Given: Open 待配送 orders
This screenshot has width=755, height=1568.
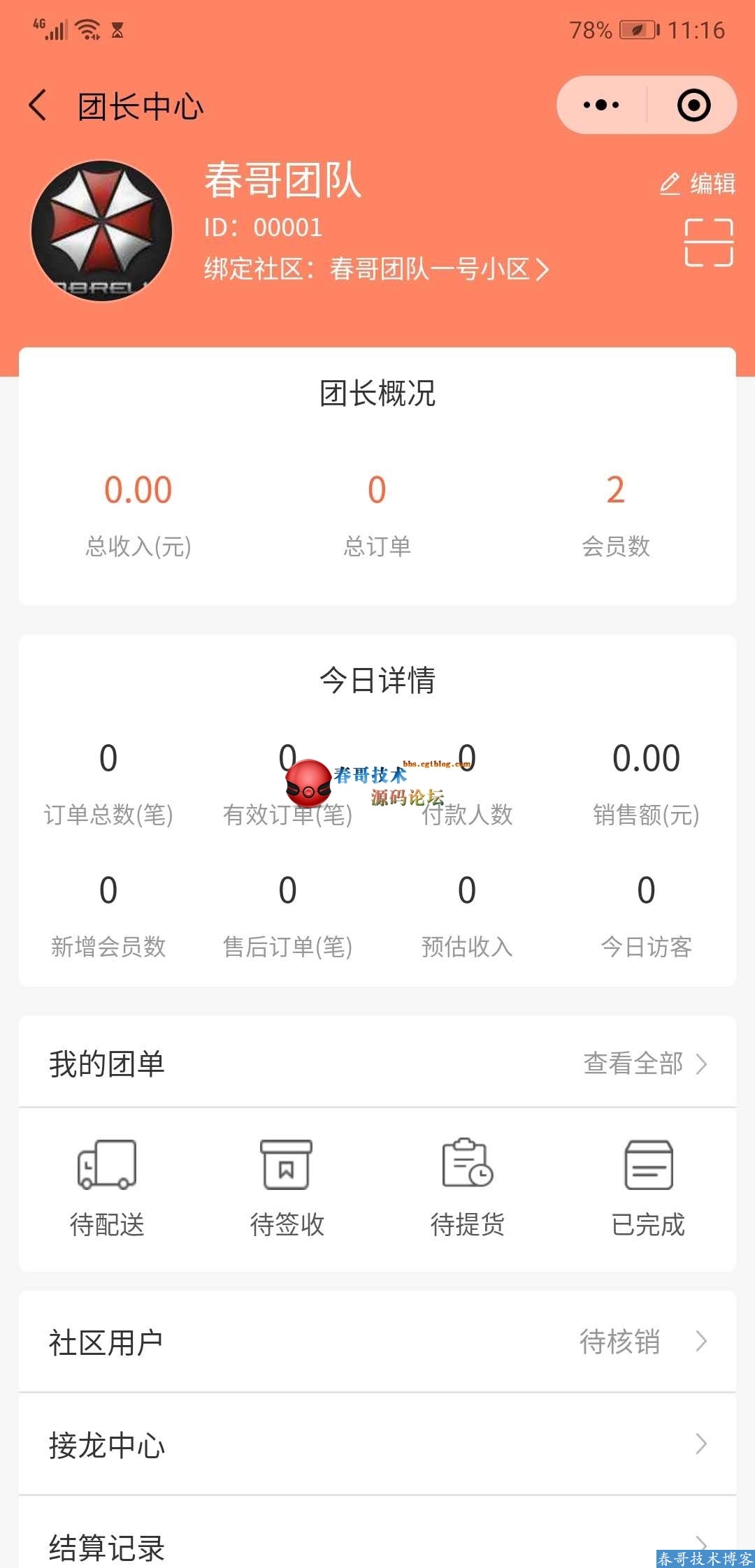Looking at the screenshot, I should (107, 1188).
